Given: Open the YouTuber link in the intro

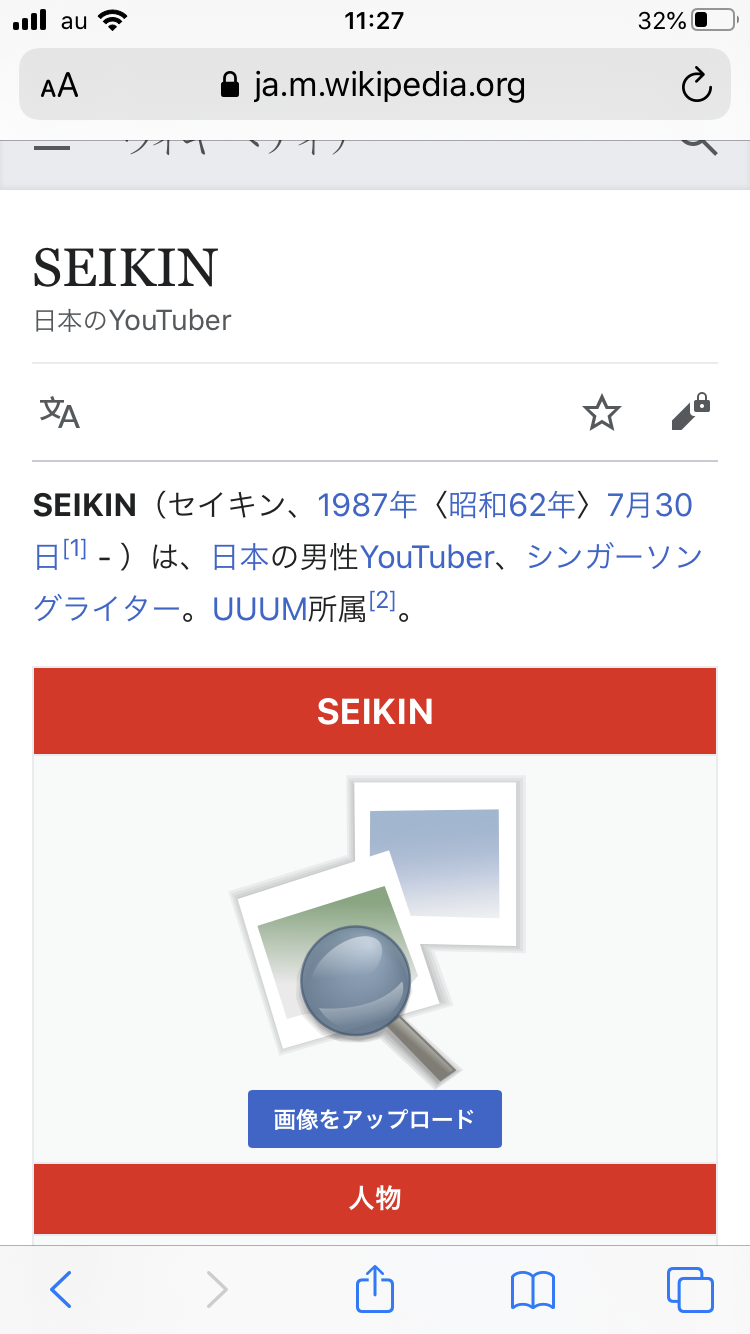Looking at the screenshot, I should (427, 557).
